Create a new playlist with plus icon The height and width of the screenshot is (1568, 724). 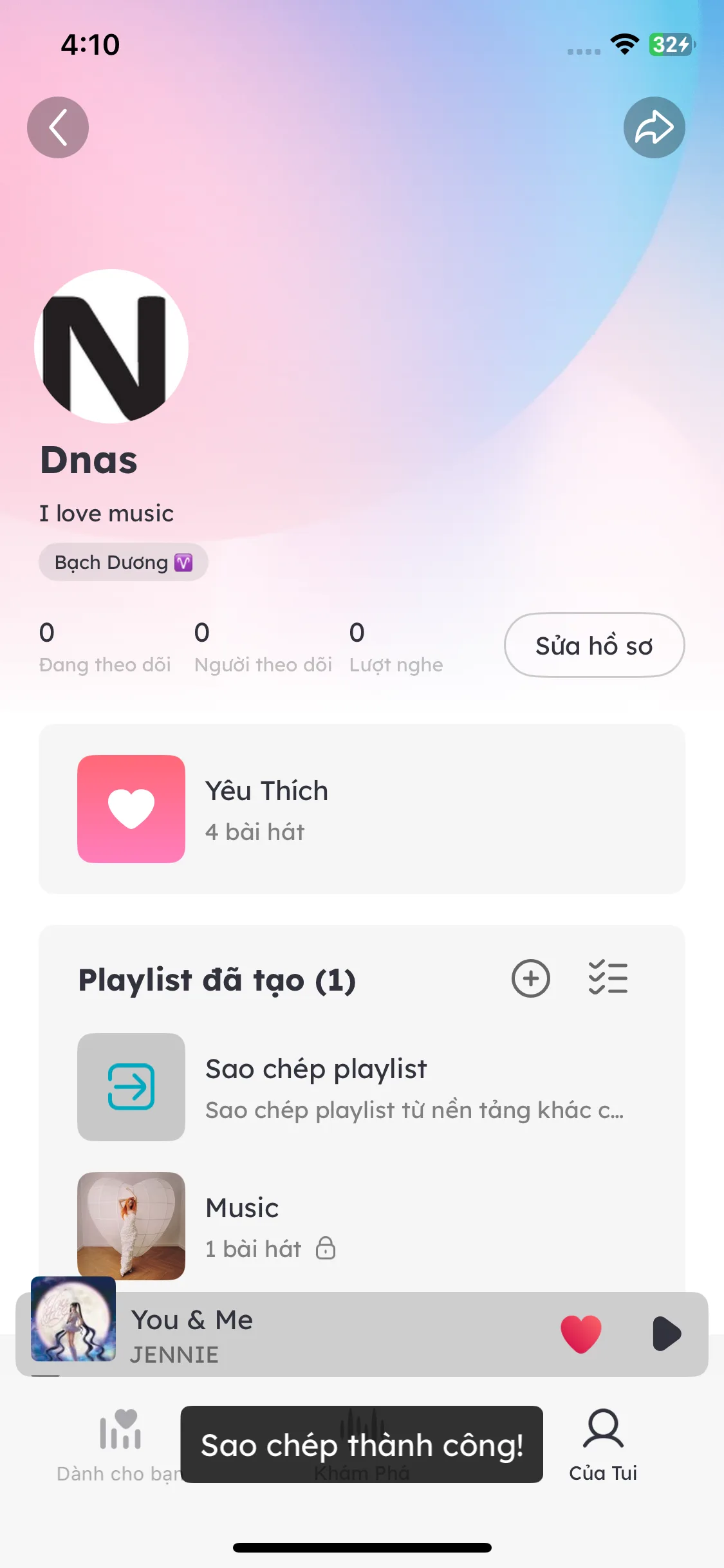click(x=530, y=978)
